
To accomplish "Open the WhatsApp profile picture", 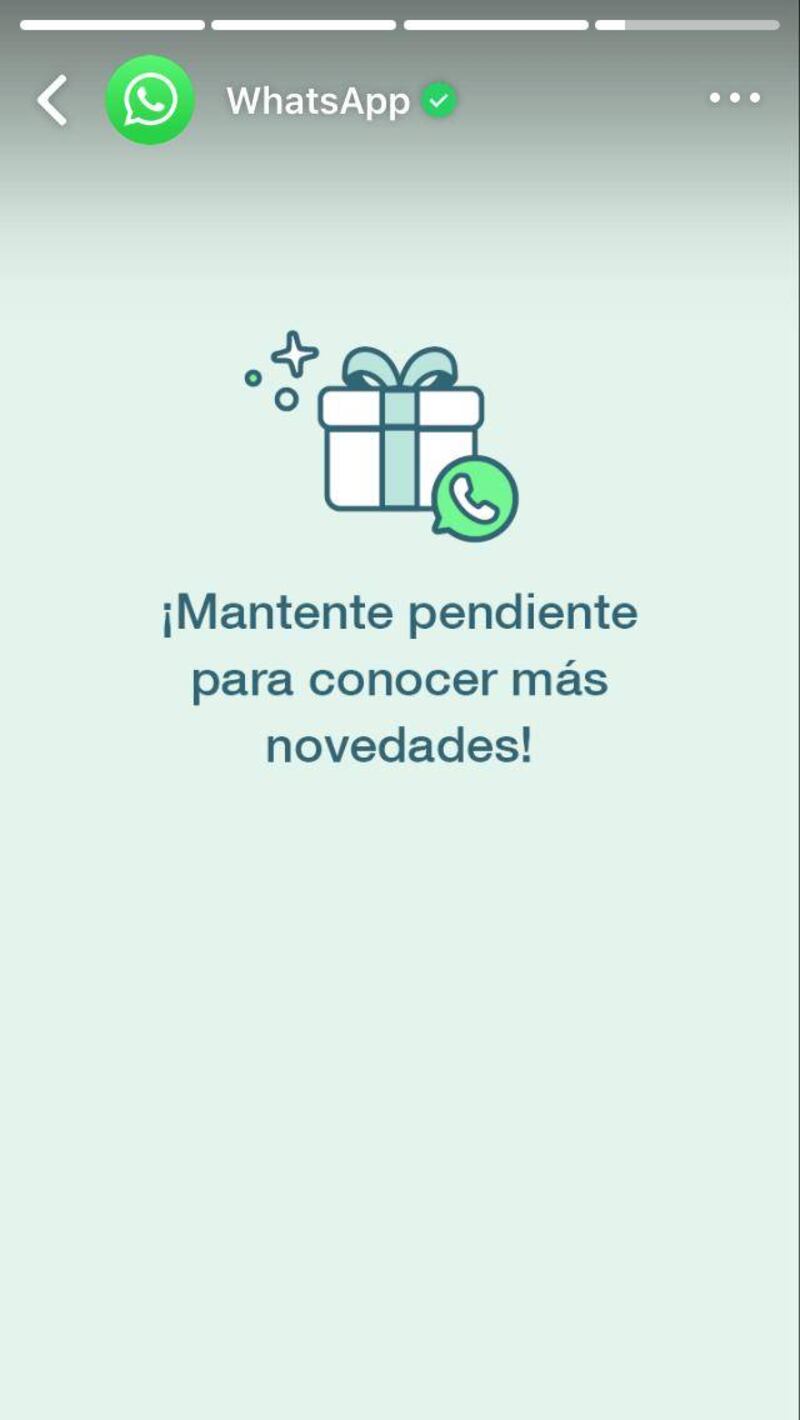I will pyautogui.click(x=150, y=100).
